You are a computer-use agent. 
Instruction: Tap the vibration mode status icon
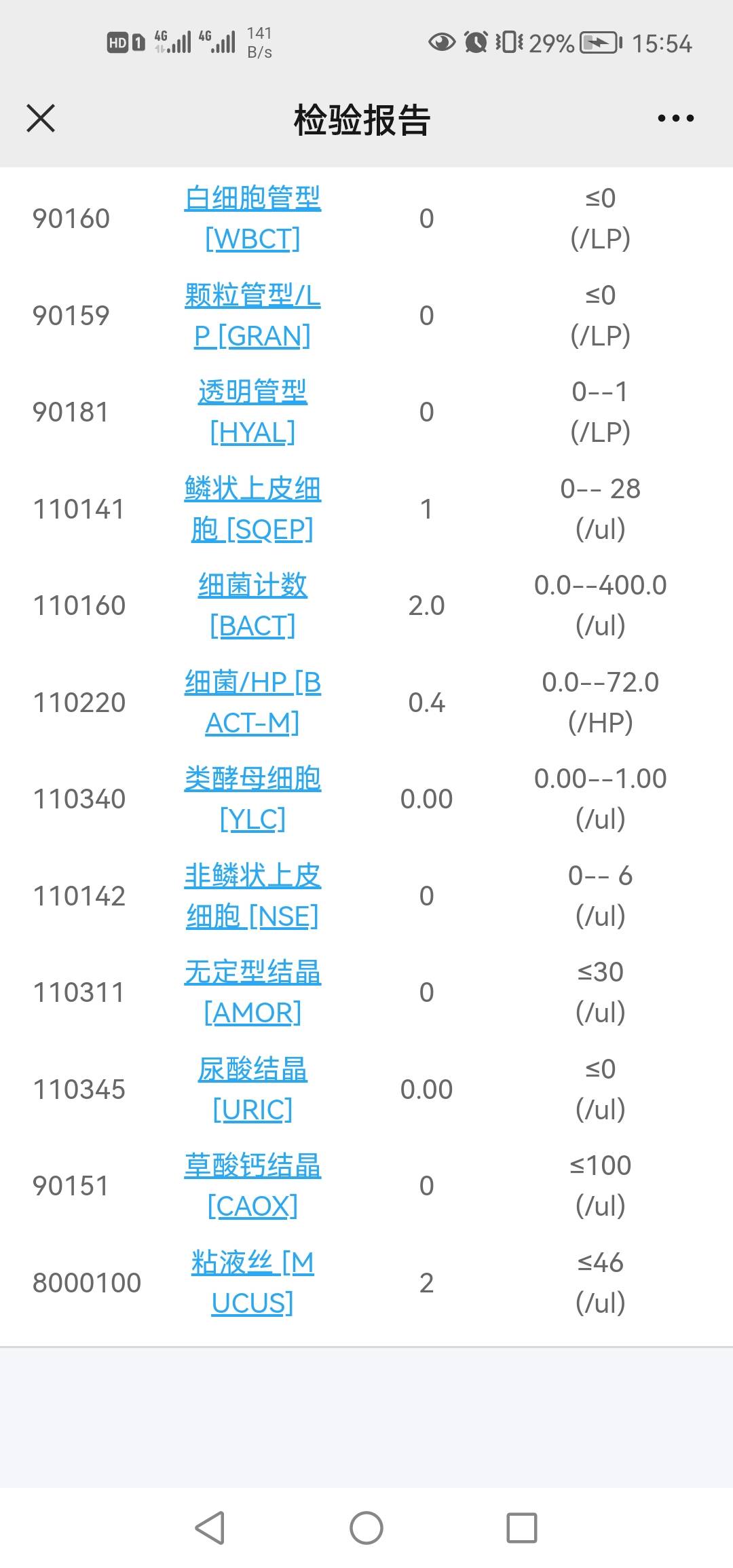pyautogui.click(x=510, y=42)
